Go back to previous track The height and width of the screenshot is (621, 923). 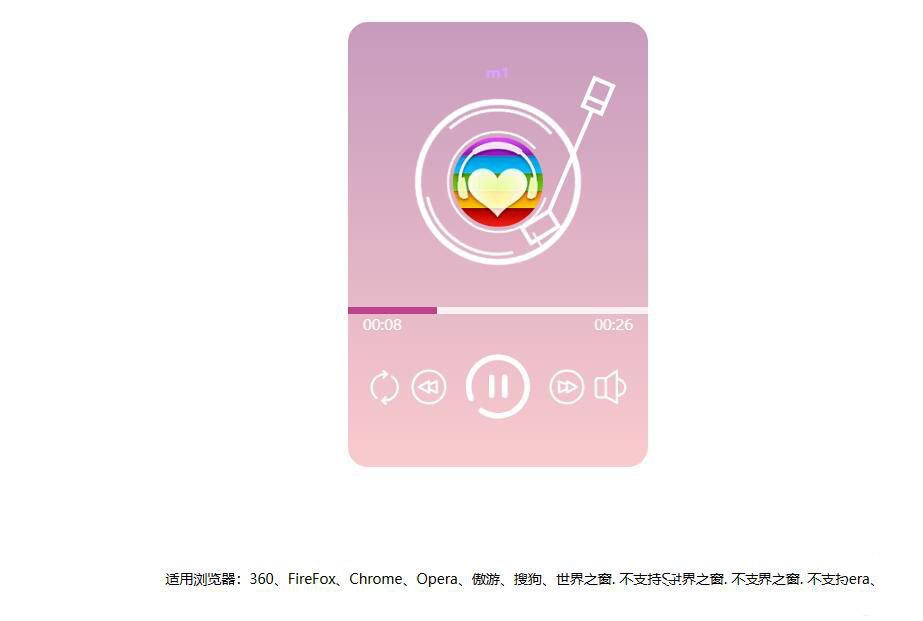429,387
